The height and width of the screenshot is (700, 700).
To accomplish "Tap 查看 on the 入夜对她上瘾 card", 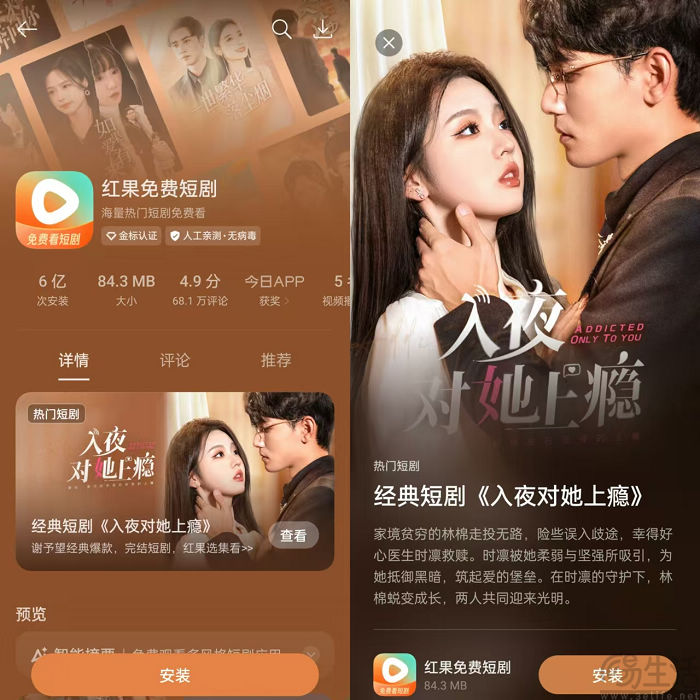I will coord(293,536).
